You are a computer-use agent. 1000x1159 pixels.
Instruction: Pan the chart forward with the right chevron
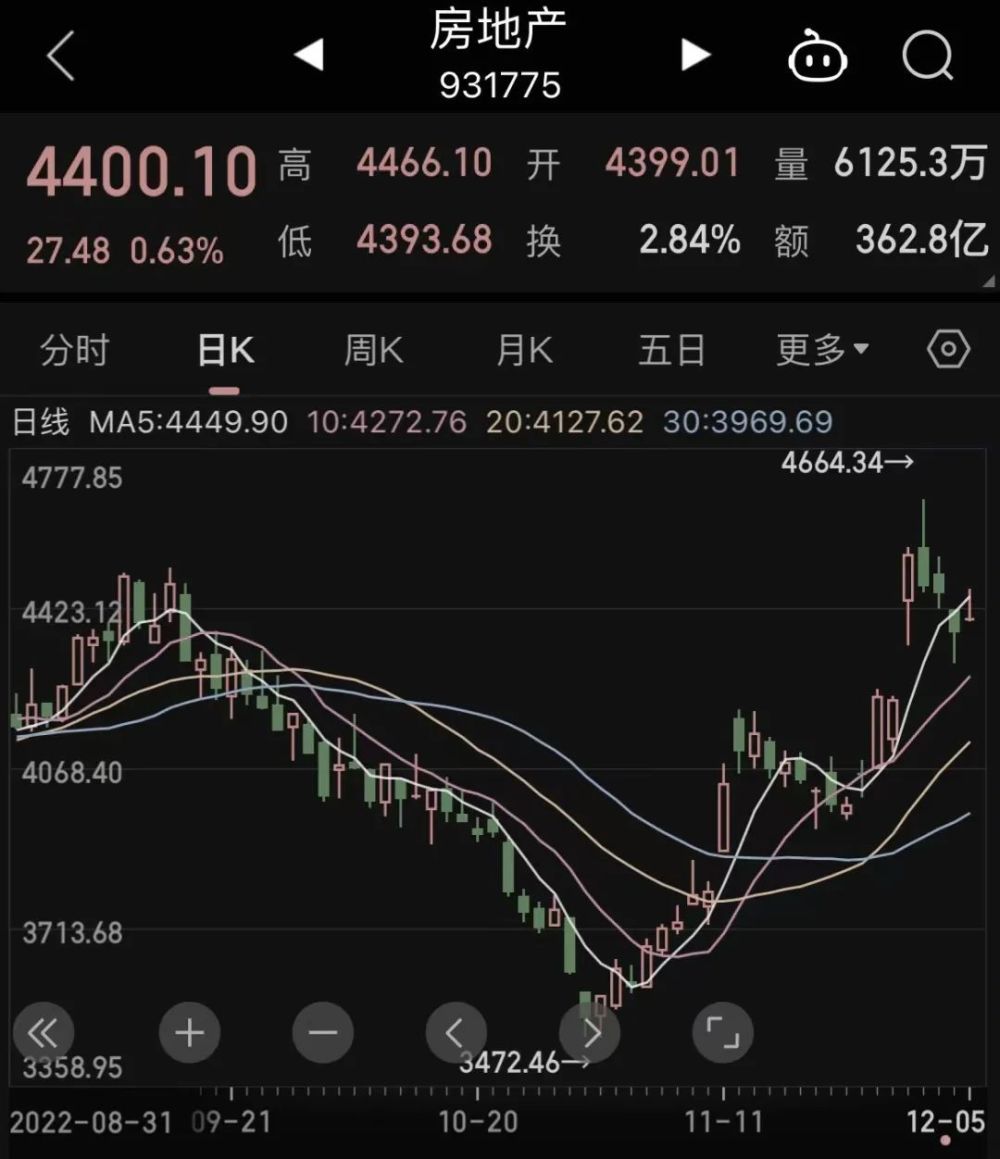590,1033
